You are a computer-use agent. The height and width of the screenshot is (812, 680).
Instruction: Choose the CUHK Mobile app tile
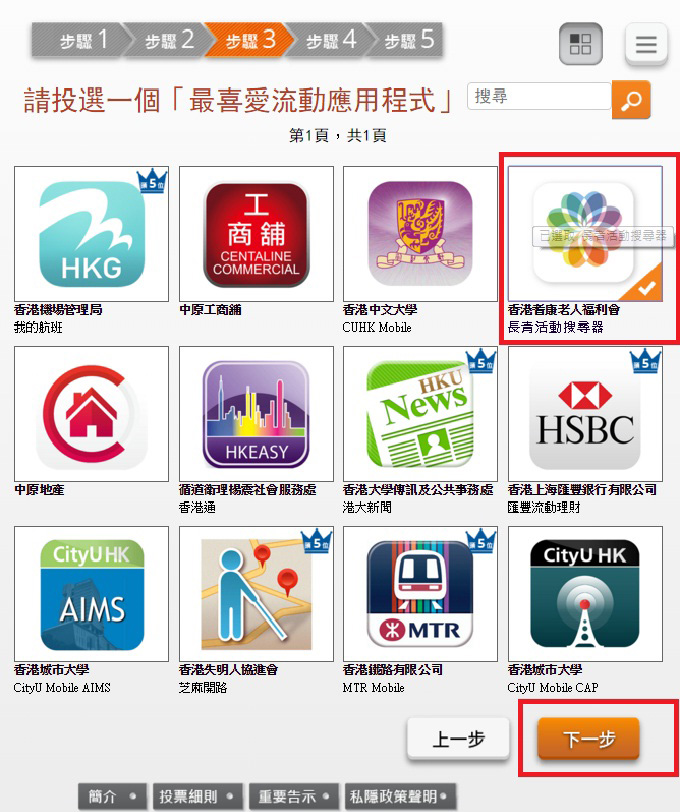420,243
